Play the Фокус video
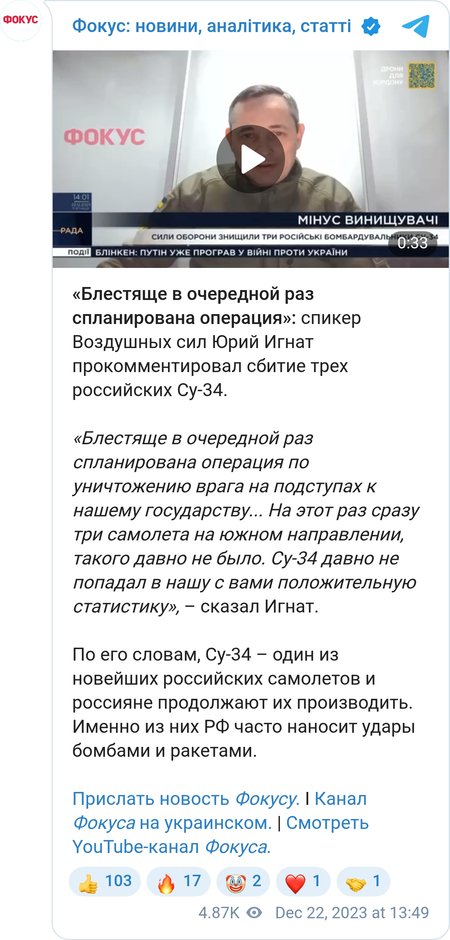Viewport: 450px width, 940px height. [x=250, y=159]
